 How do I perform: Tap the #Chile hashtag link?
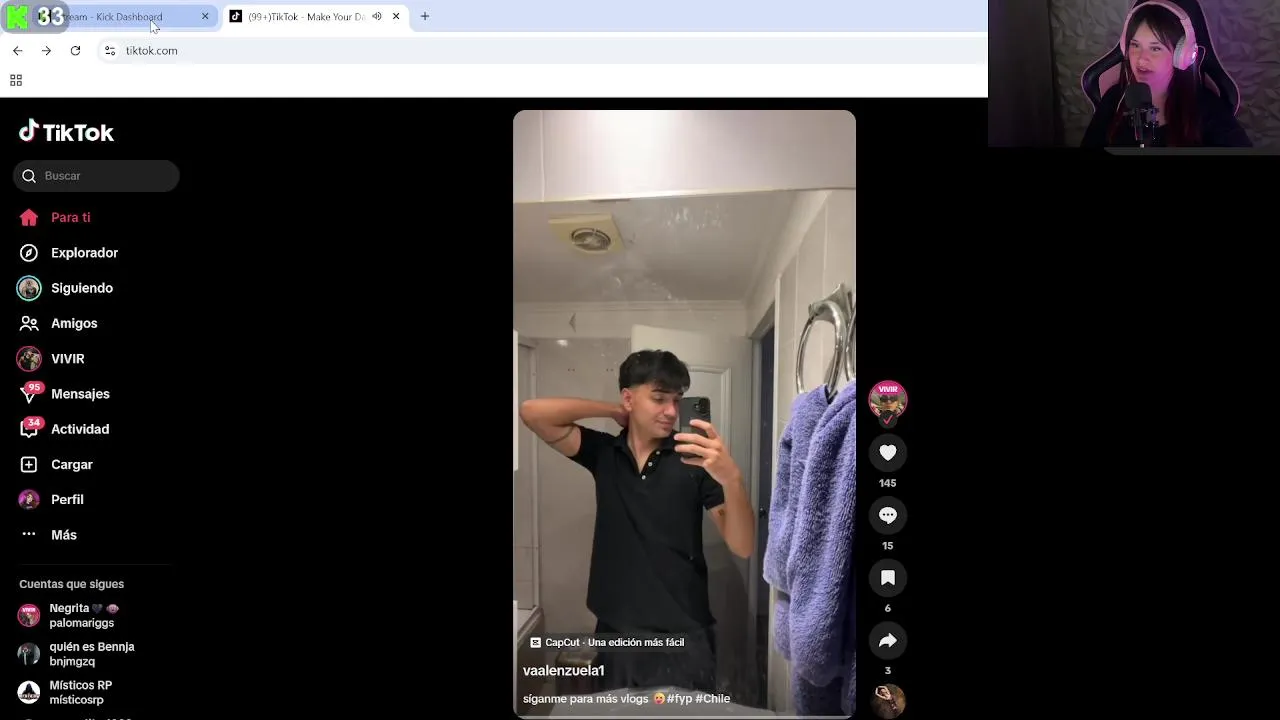(x=713, y=699)
